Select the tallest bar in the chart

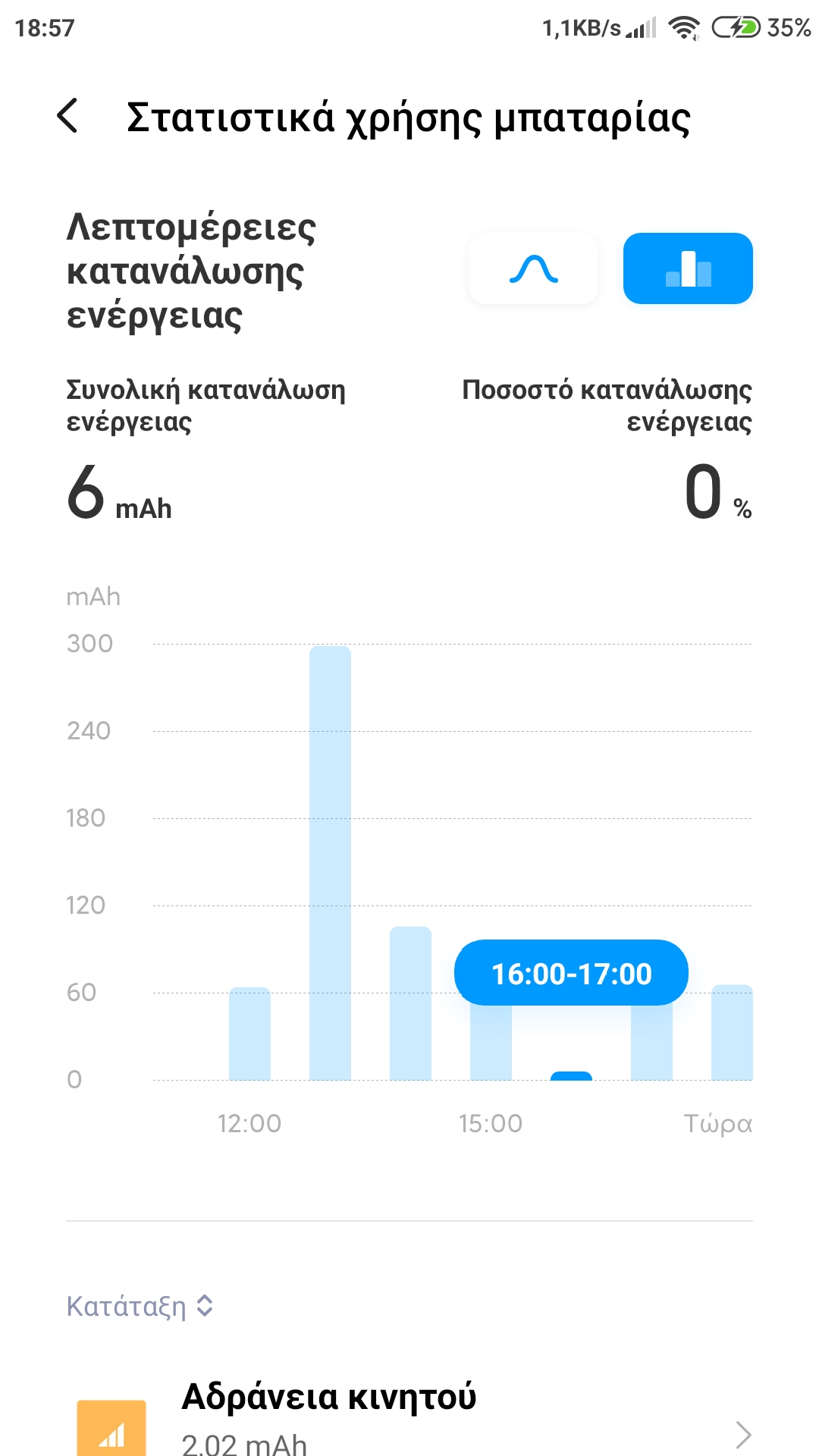(330, 863)
